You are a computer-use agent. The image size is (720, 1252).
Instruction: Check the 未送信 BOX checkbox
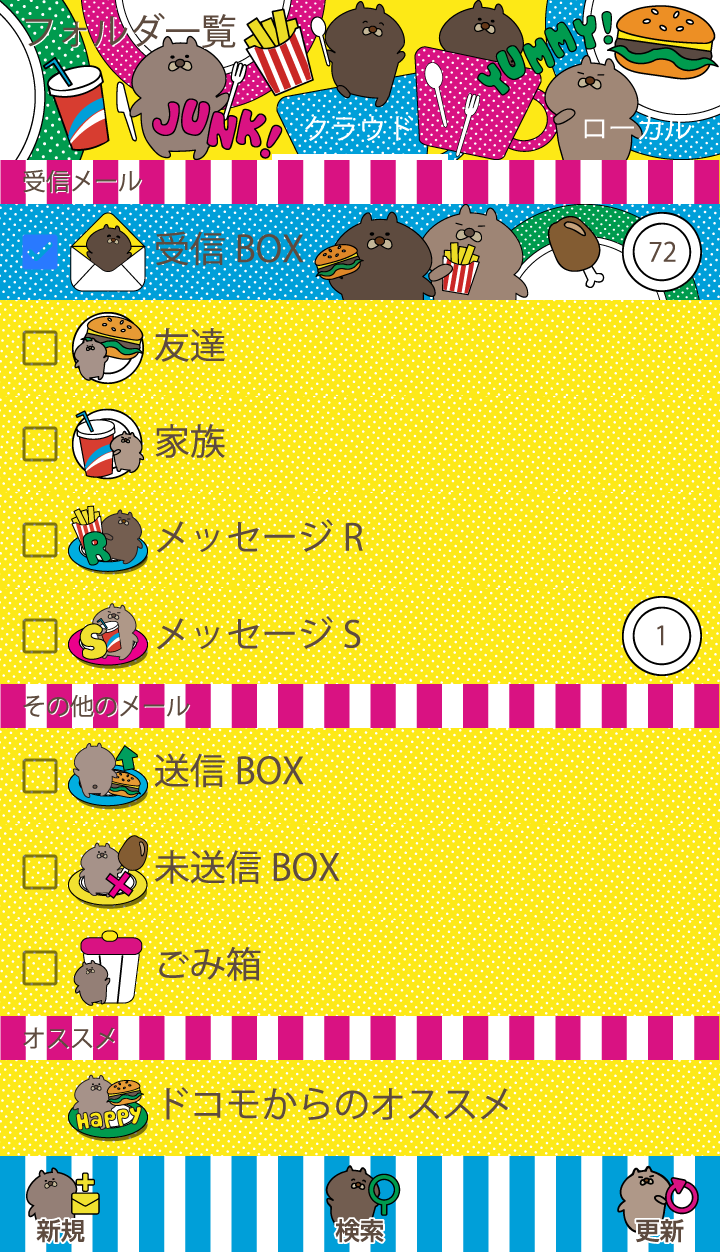coord(40,871)
